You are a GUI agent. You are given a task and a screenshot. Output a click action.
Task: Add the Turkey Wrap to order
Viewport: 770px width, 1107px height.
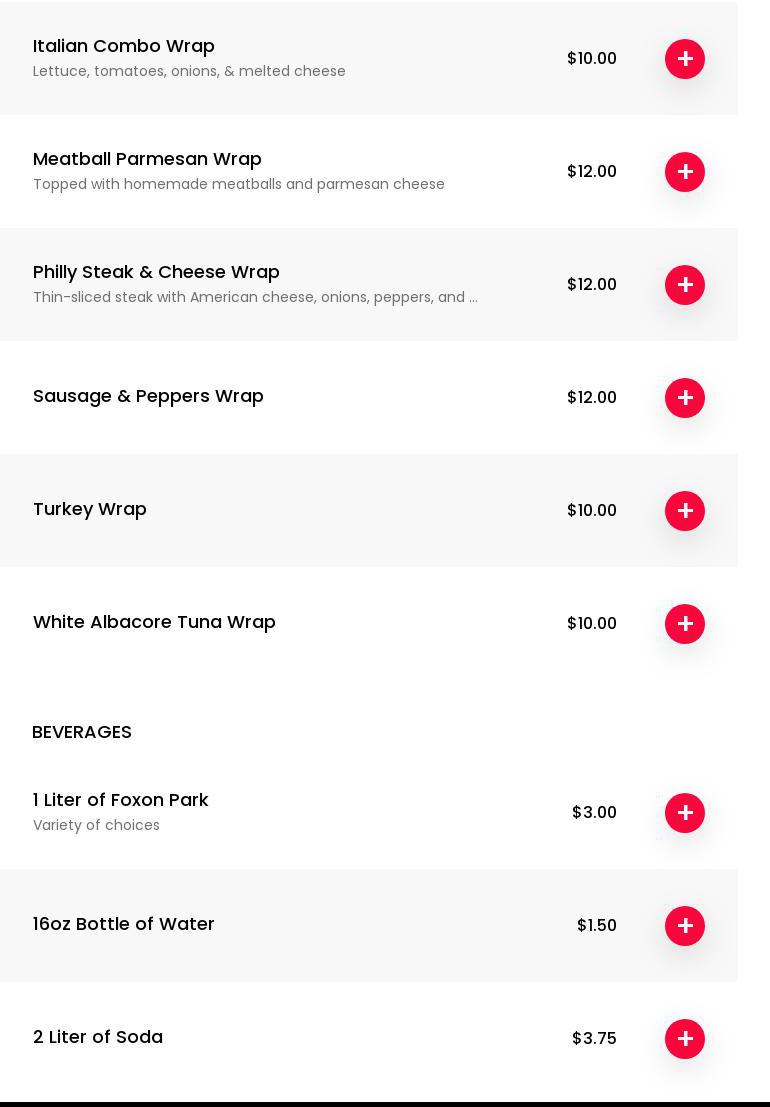click(685, 511)
